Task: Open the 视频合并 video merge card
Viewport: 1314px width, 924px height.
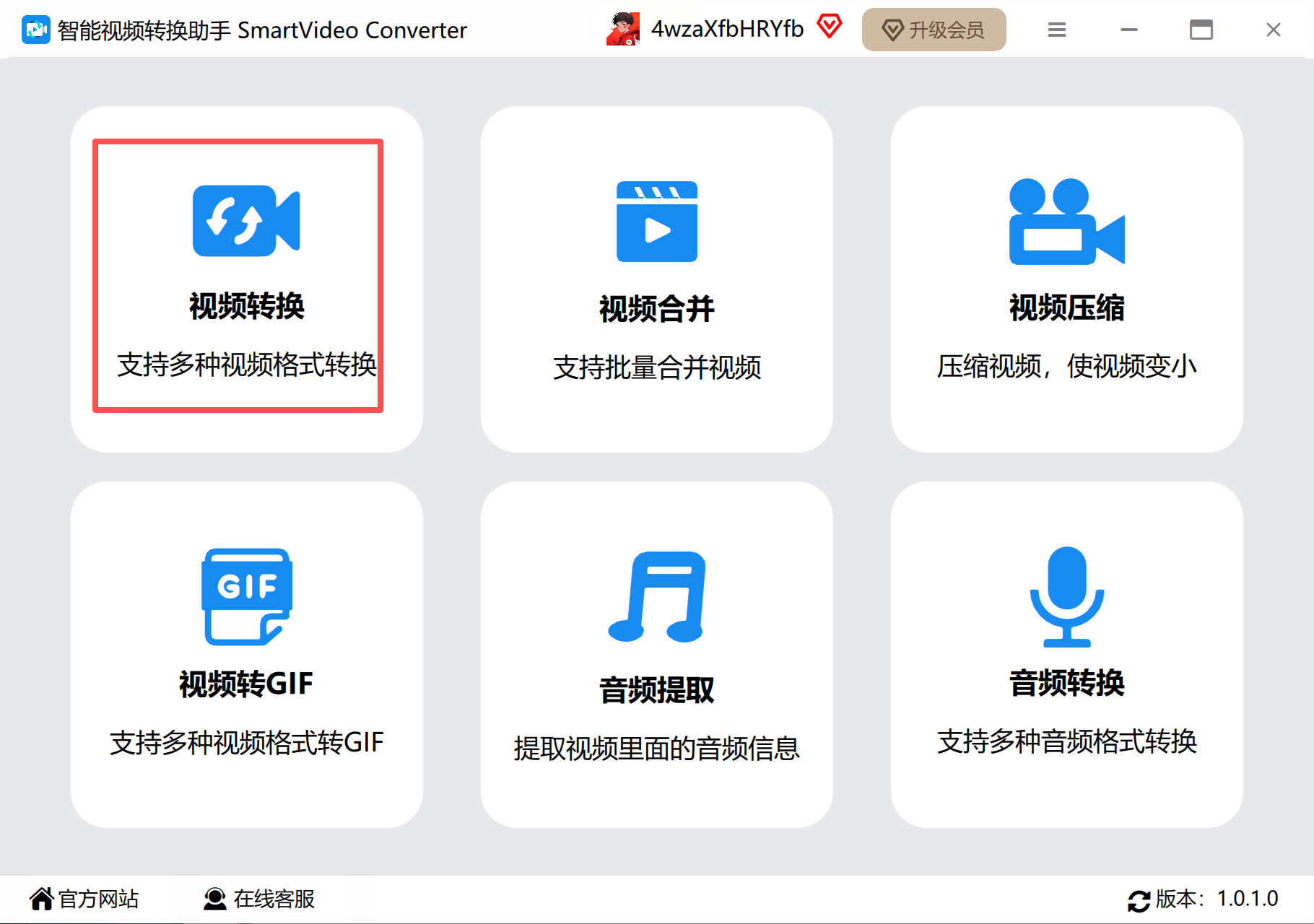Action: [x=656, y=279]
